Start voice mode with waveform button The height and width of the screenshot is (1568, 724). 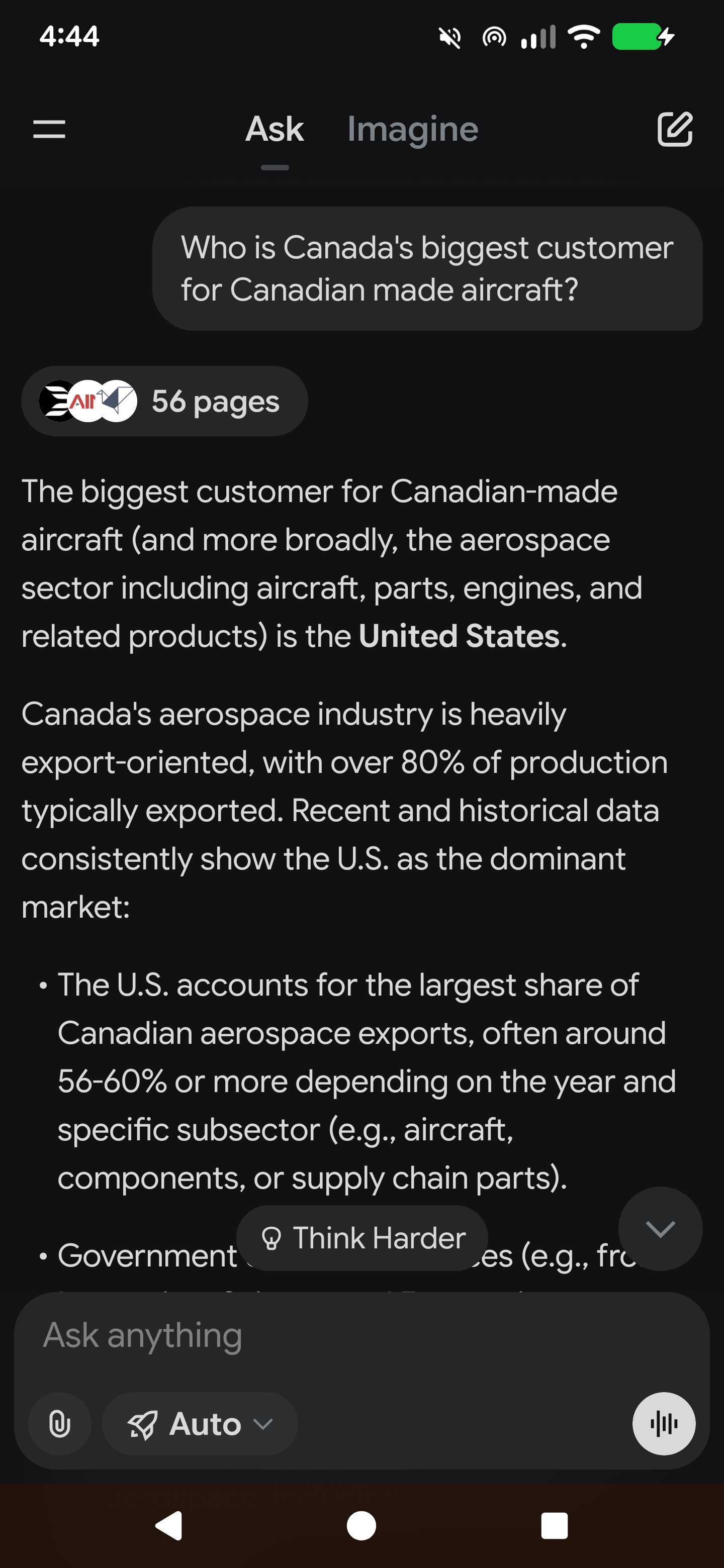663,1424
